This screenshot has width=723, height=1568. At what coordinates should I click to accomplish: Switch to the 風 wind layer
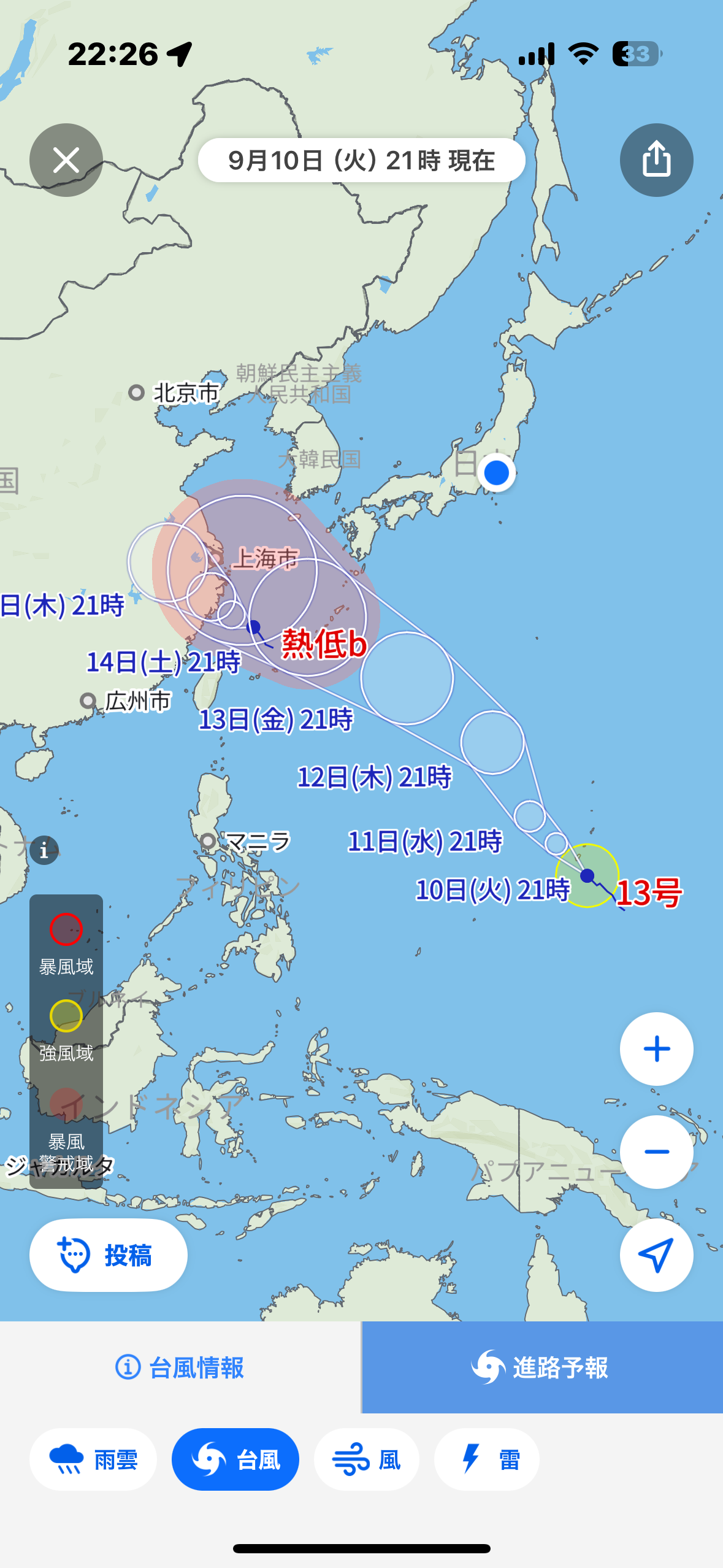(367, 1459)
